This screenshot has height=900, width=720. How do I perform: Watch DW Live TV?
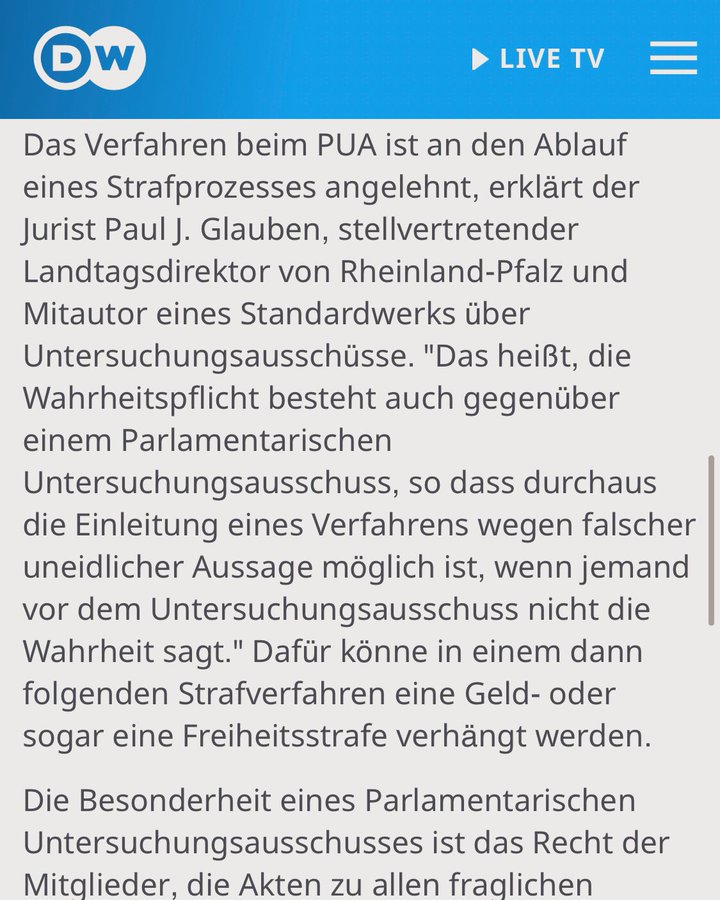click(538, 59)
